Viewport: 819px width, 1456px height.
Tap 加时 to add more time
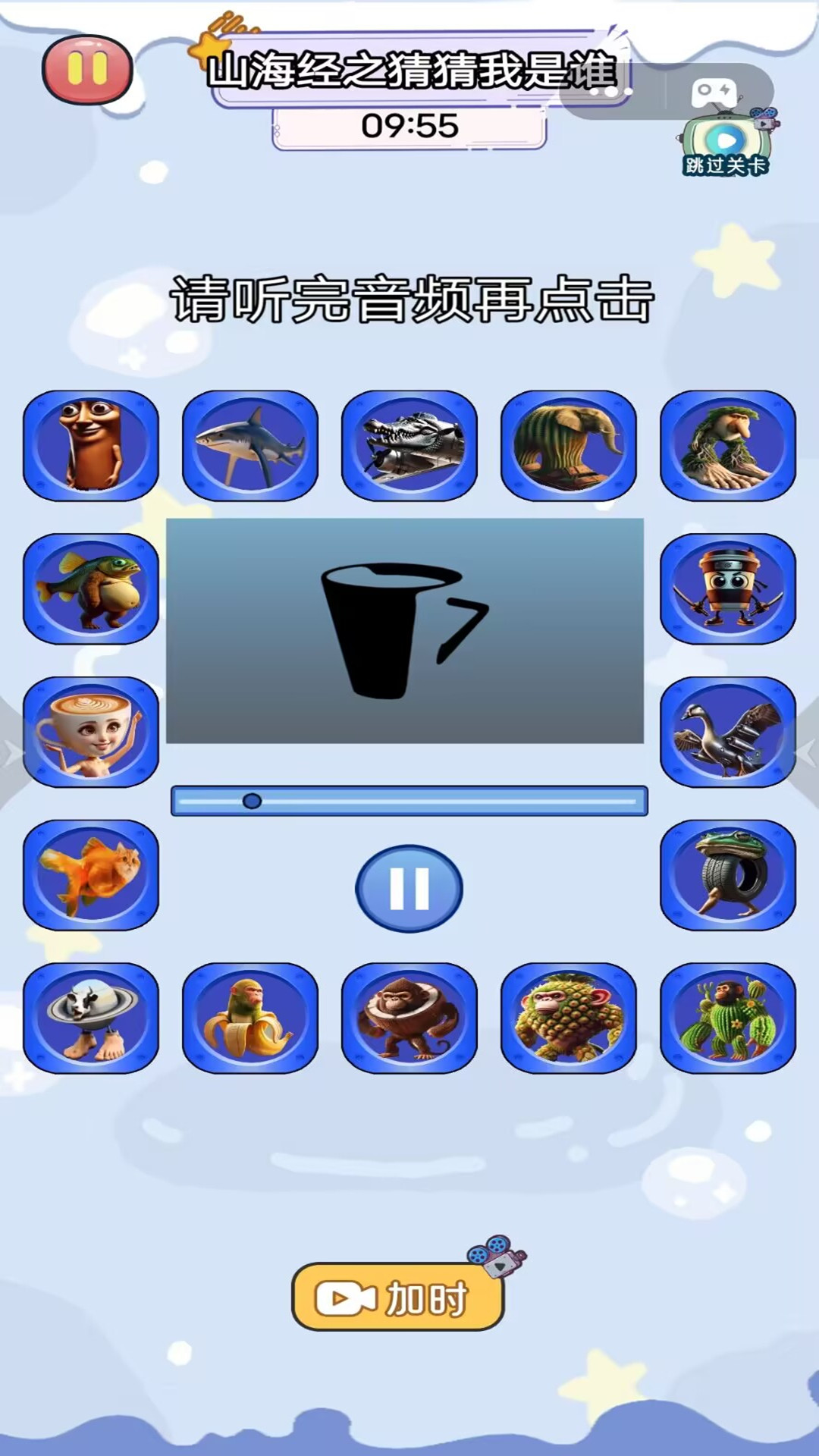click(398, 1298)
